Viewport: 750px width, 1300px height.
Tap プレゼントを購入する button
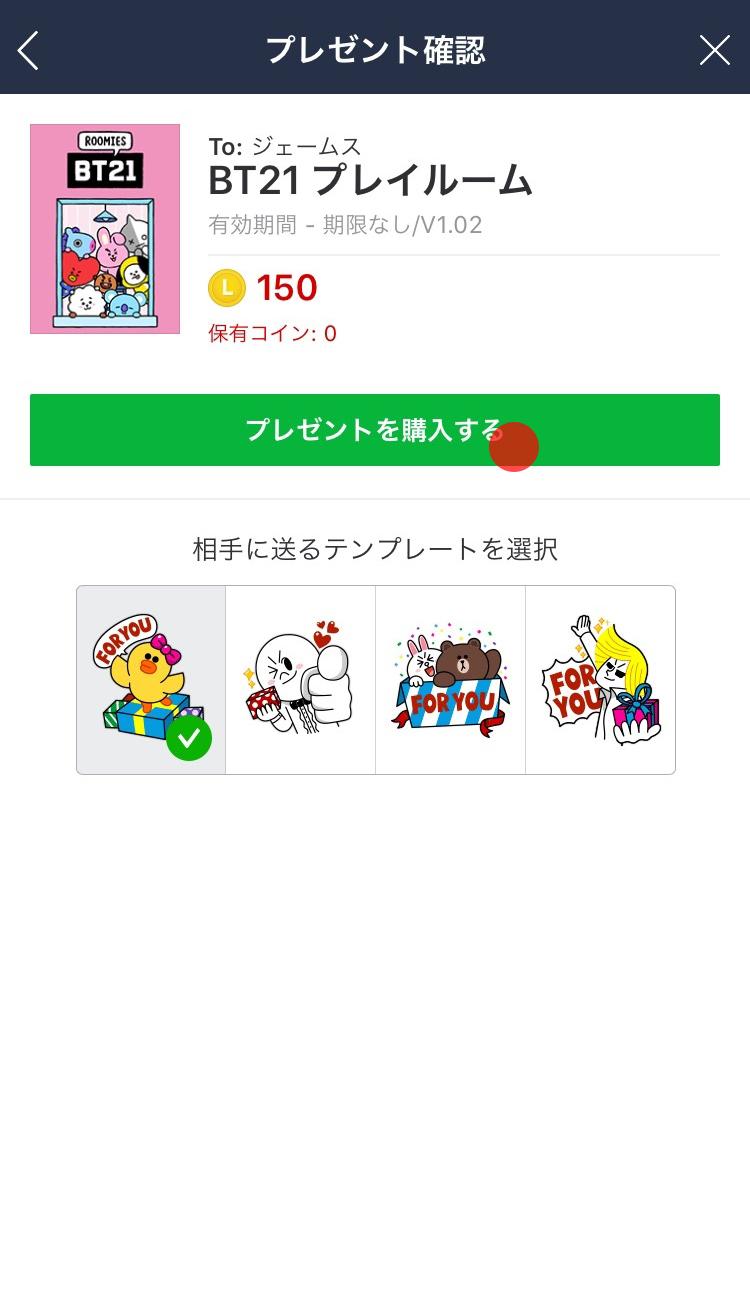coord(374,430)
